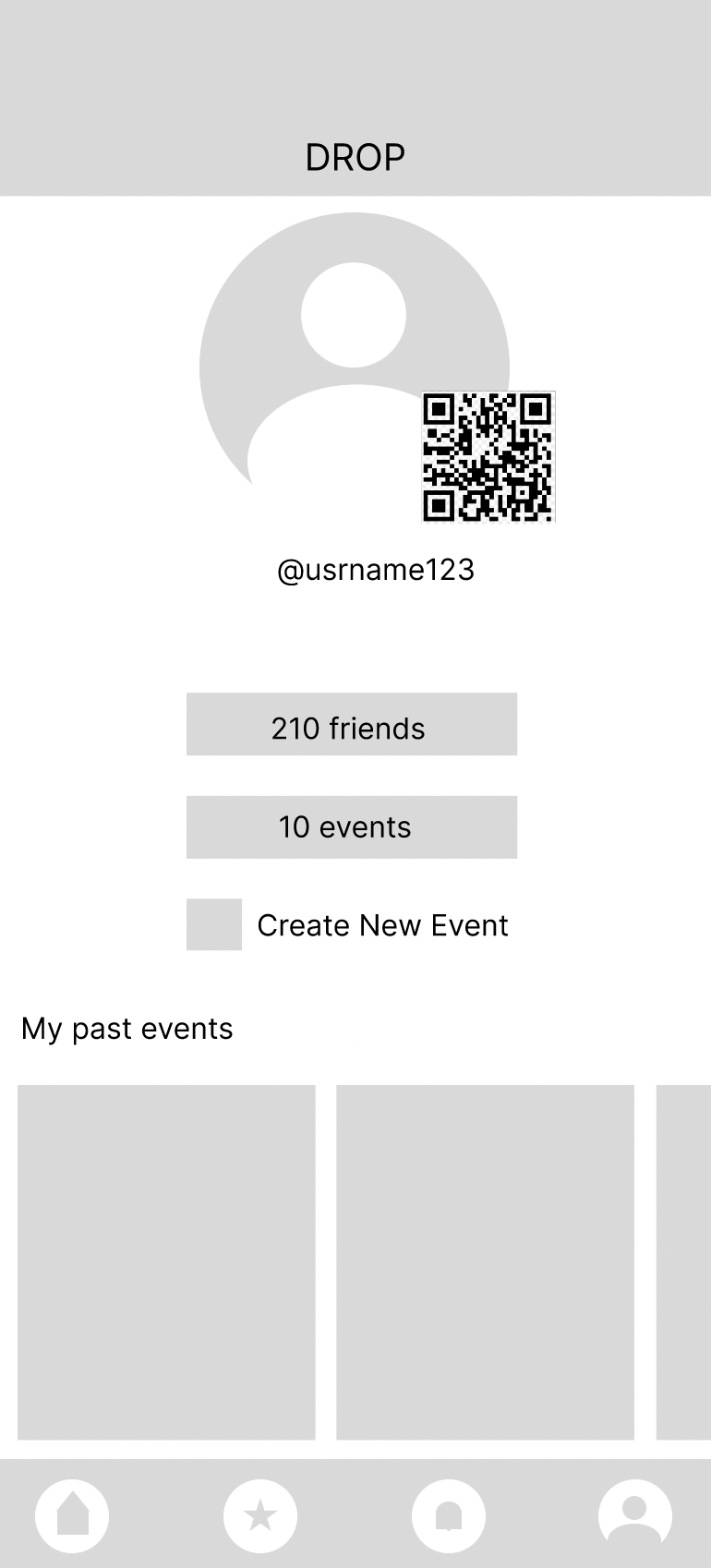Image resolution: width=711 pixels, height=1568 pixels.
Task: Open the home tab
Action: coord(72,1516)
